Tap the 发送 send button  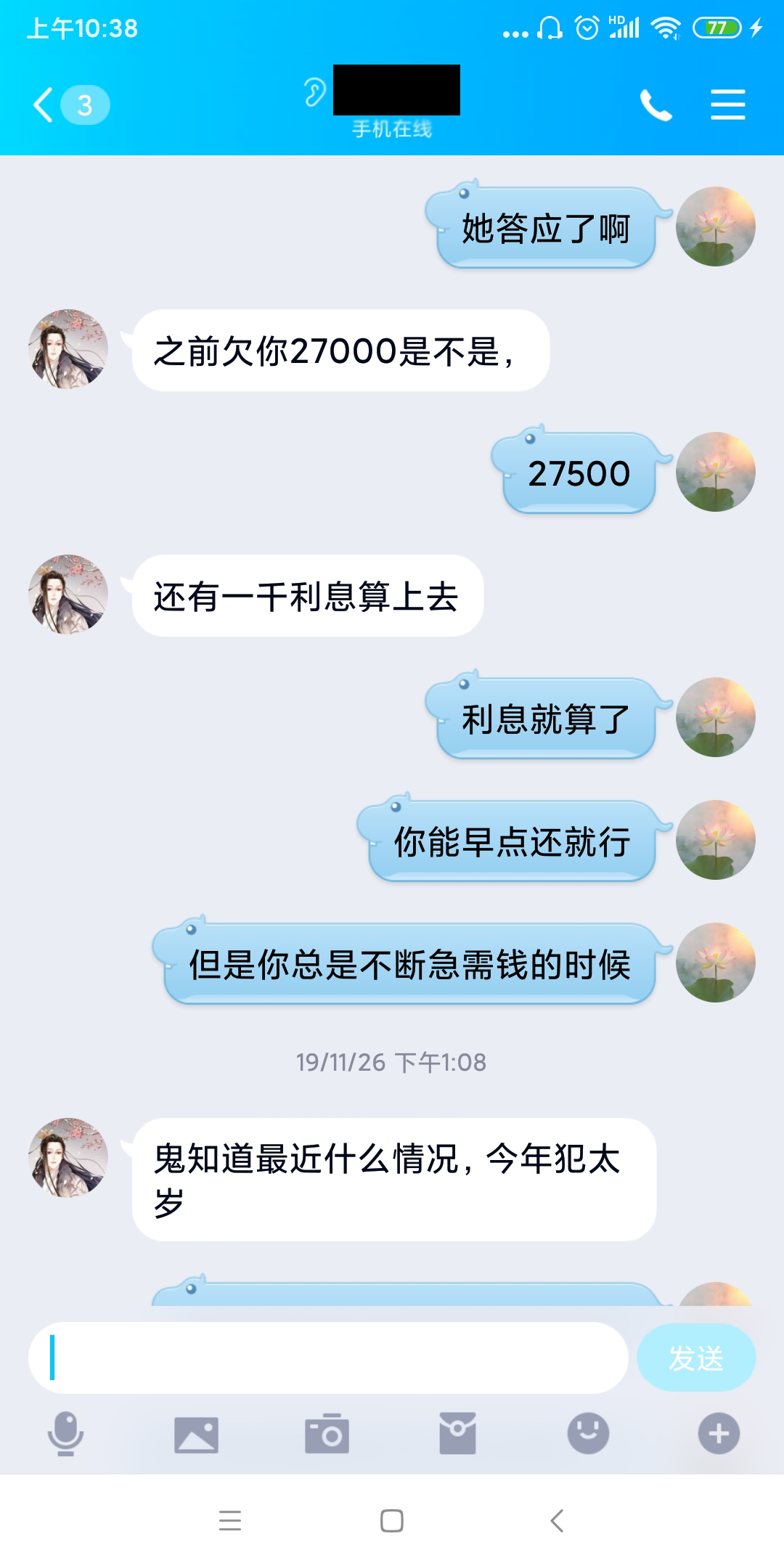(695, 1357)
